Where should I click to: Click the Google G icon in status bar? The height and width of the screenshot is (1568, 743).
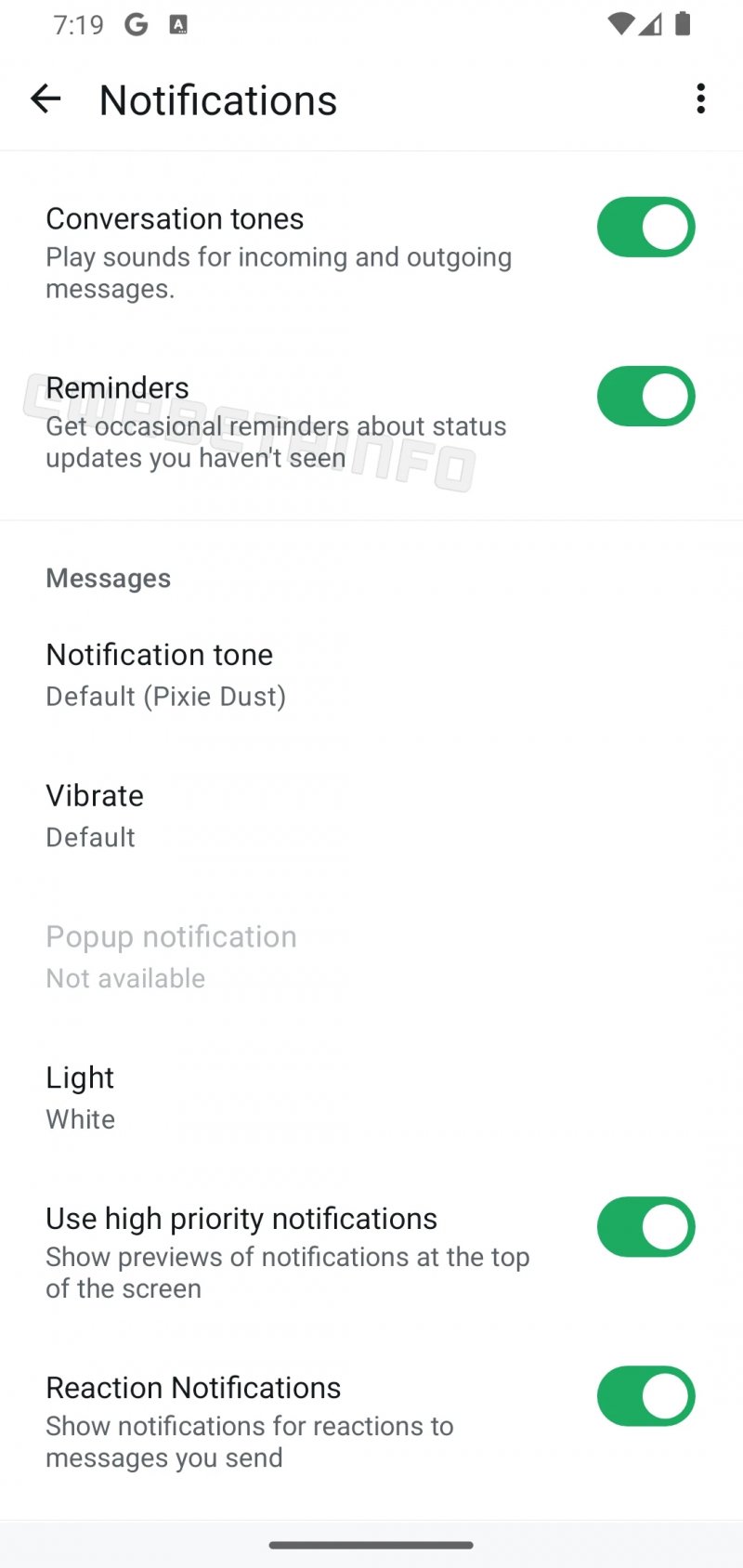[x=136, y=24]
